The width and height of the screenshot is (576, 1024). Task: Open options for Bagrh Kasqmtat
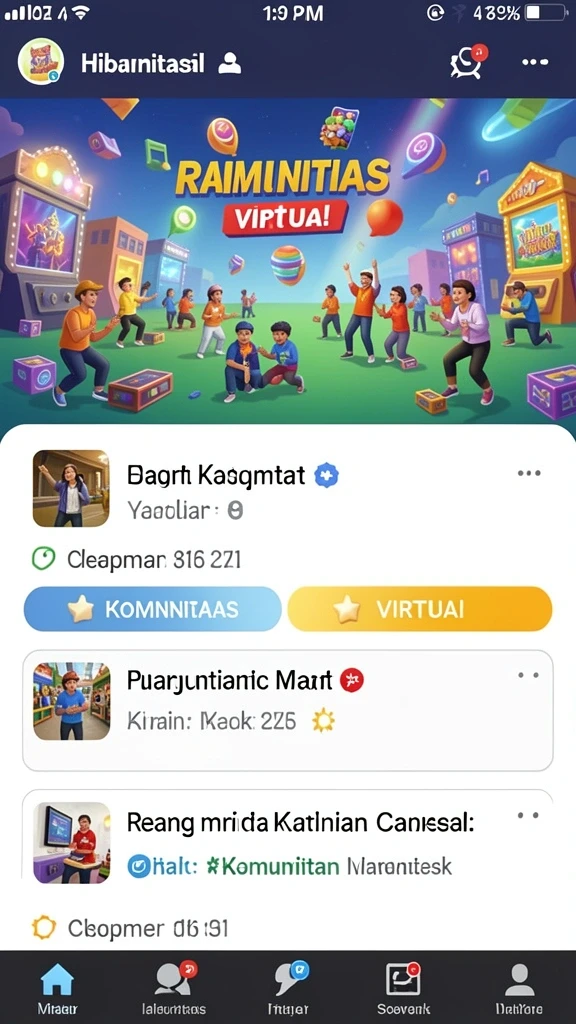coord(529,473)
